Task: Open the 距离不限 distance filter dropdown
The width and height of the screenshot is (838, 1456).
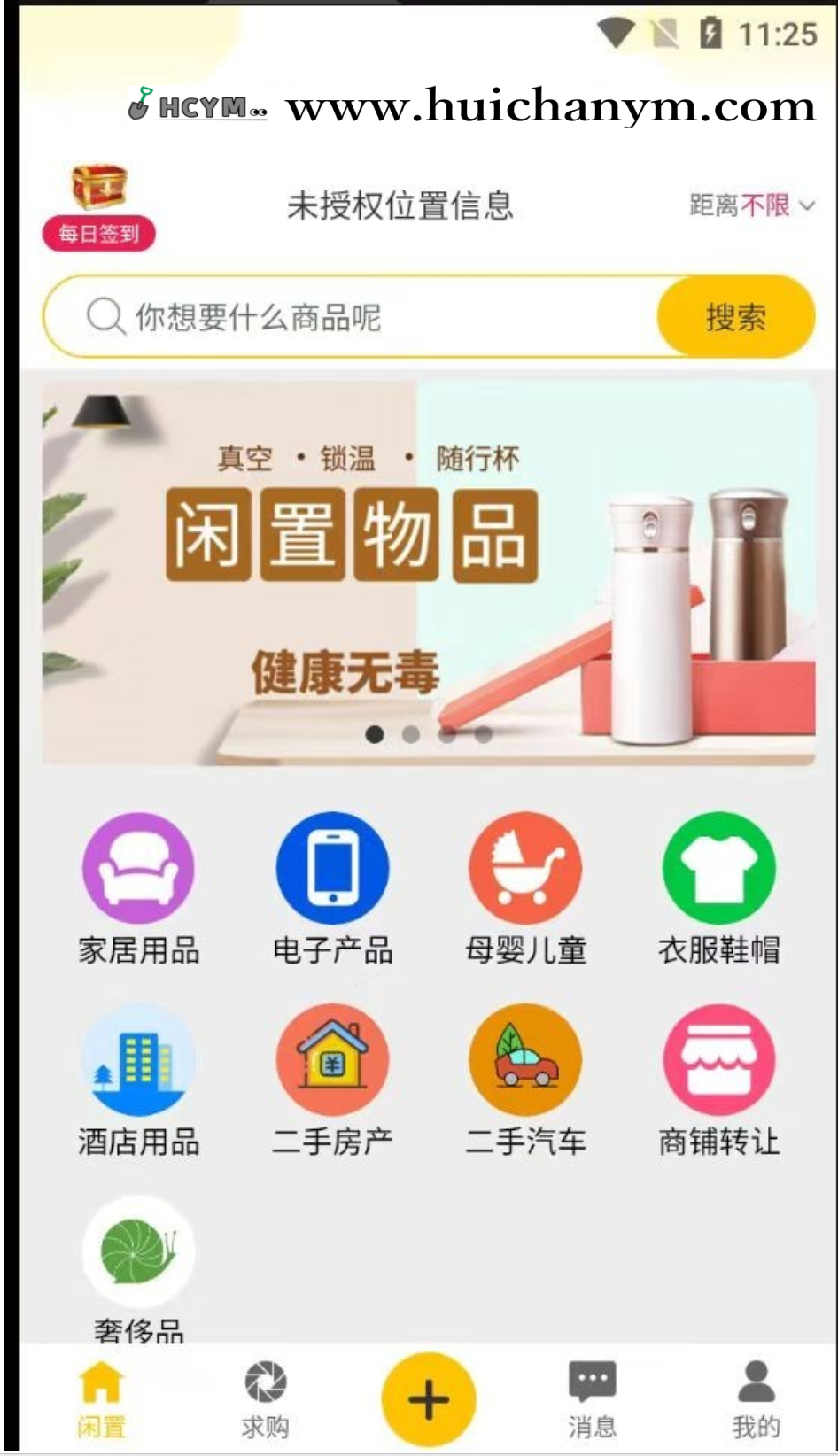Action: point(749,205)
